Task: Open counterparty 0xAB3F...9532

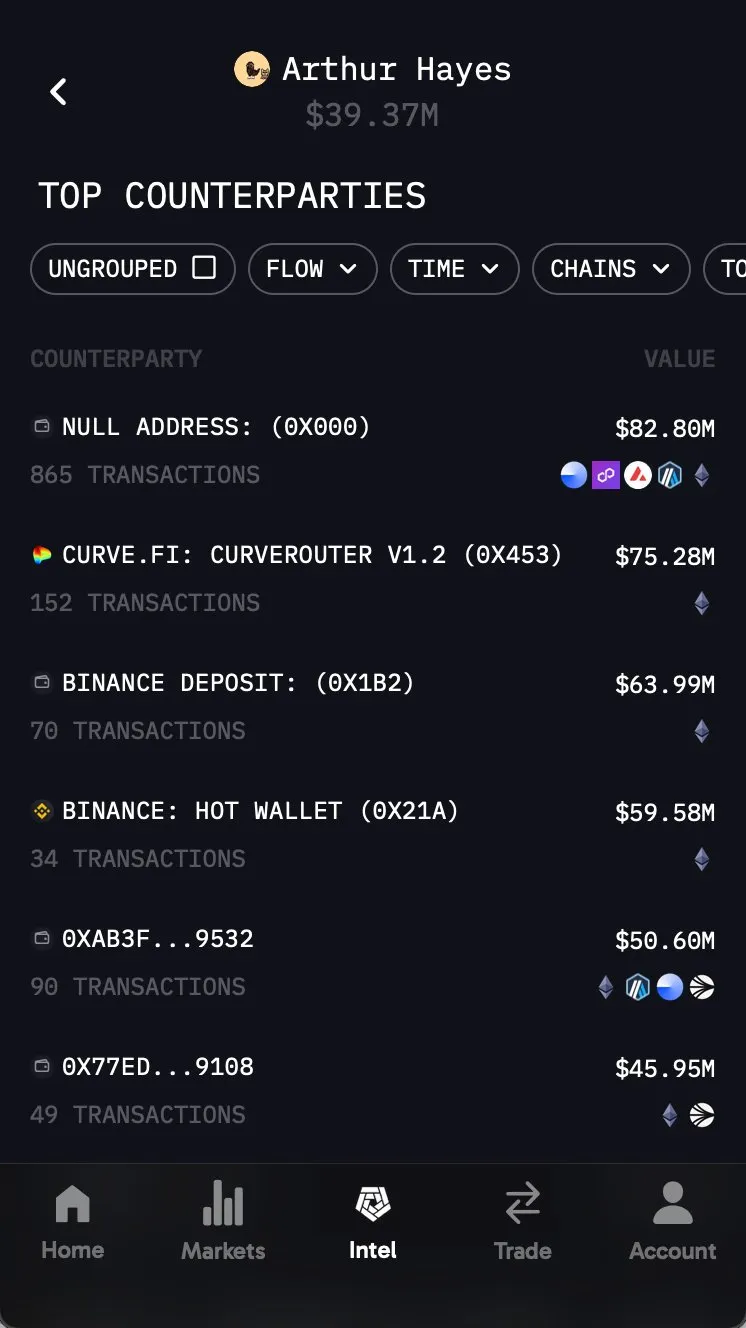Action: click(158, 940)
